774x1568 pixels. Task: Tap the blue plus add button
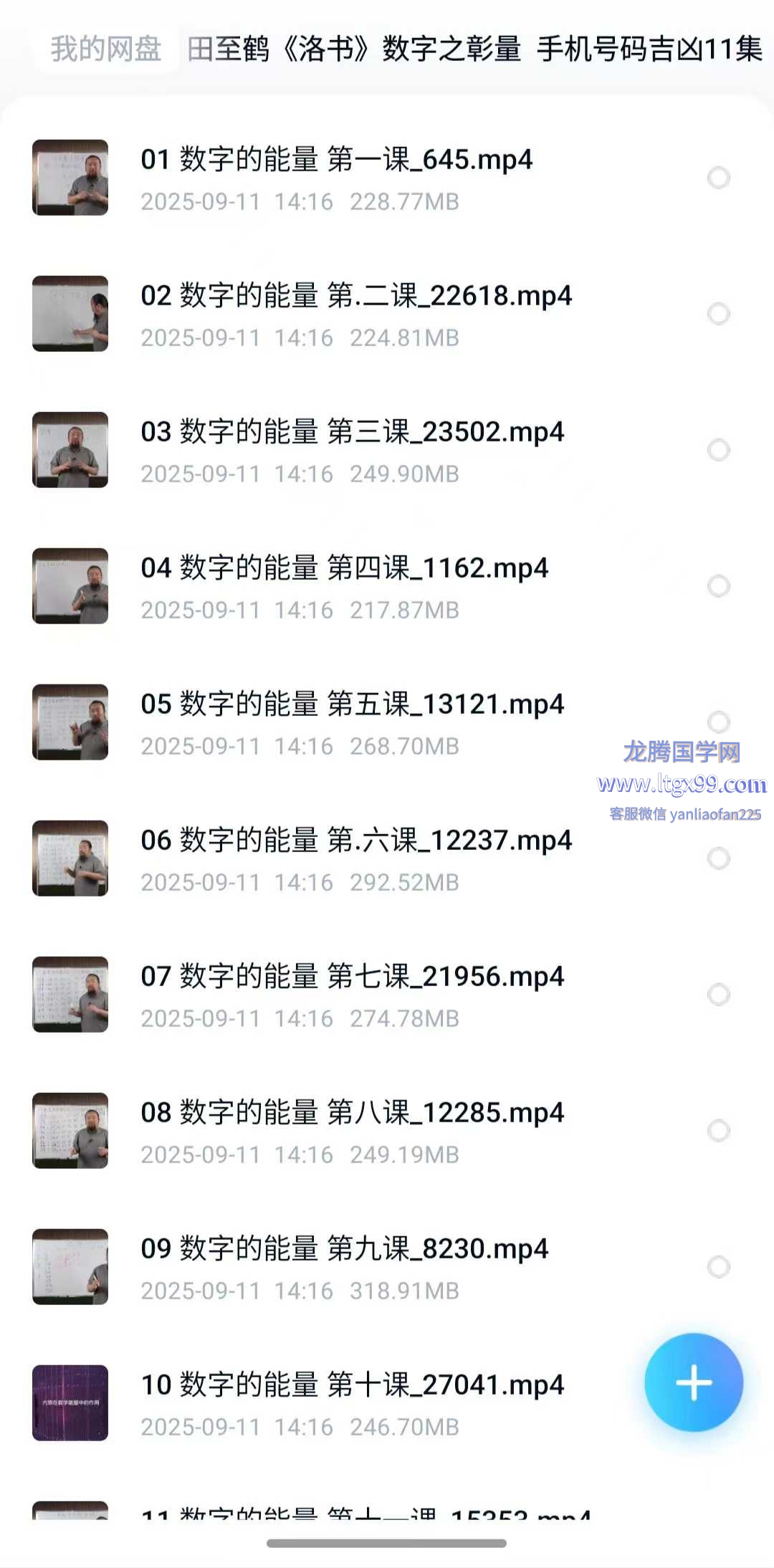coord(693,1382)
